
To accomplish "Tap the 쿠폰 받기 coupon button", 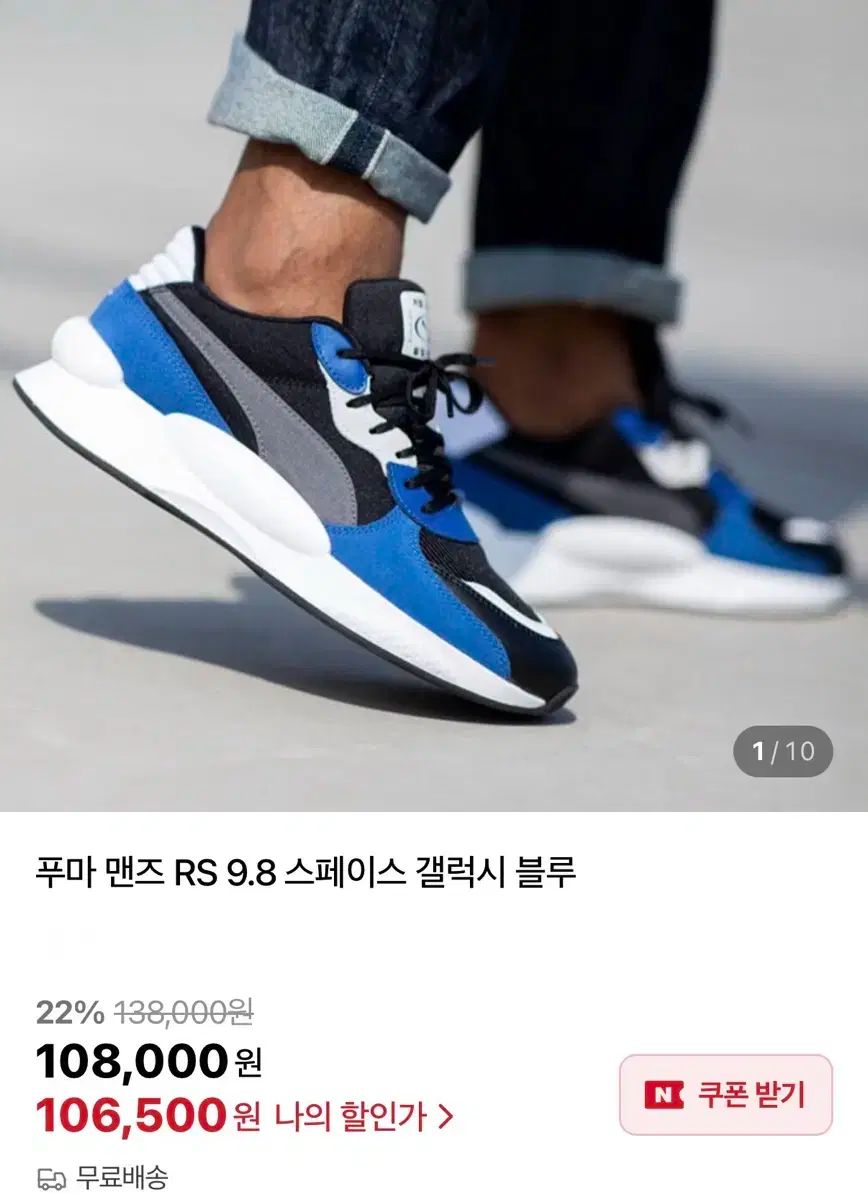I will point(726,1095).
